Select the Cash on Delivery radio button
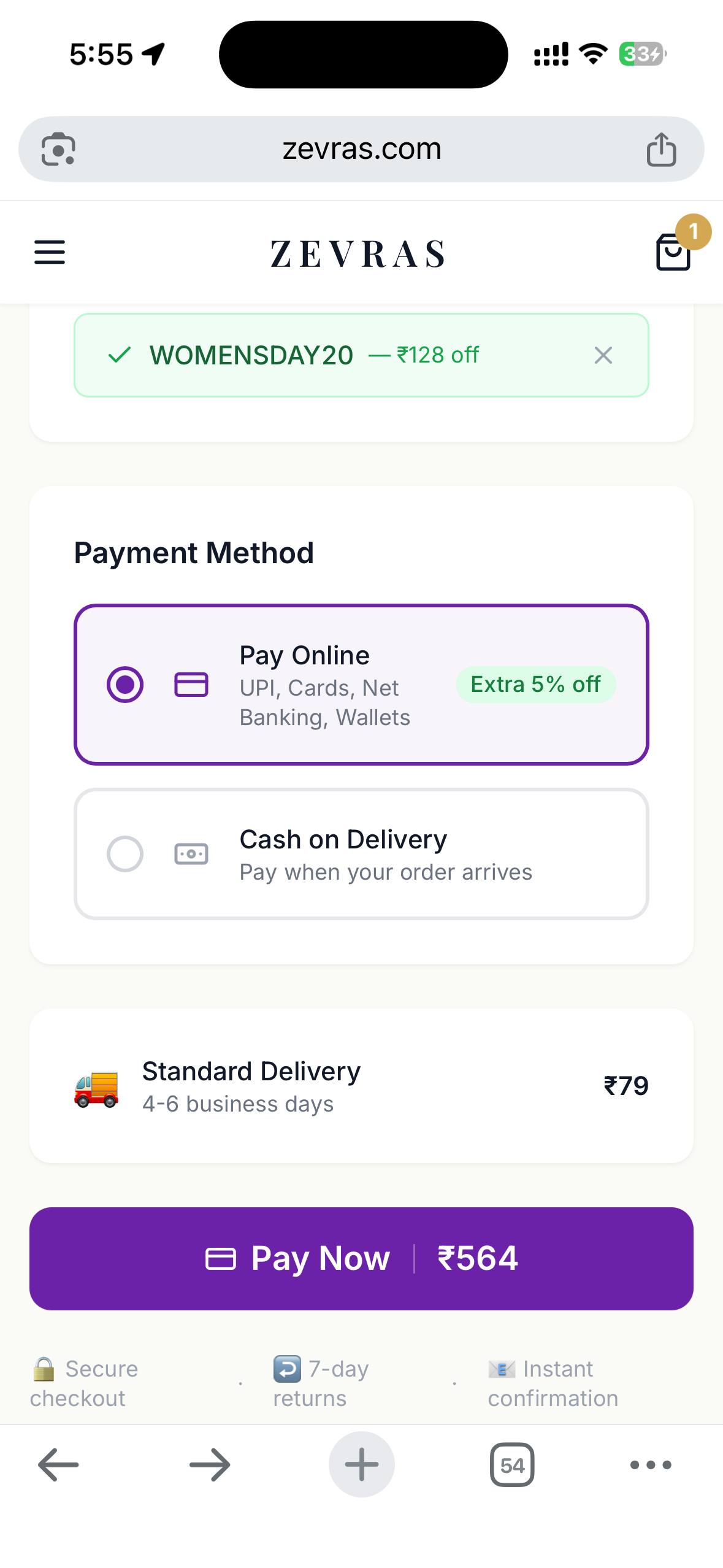This screenshot has width=723, height=1568. pos(125,854)
